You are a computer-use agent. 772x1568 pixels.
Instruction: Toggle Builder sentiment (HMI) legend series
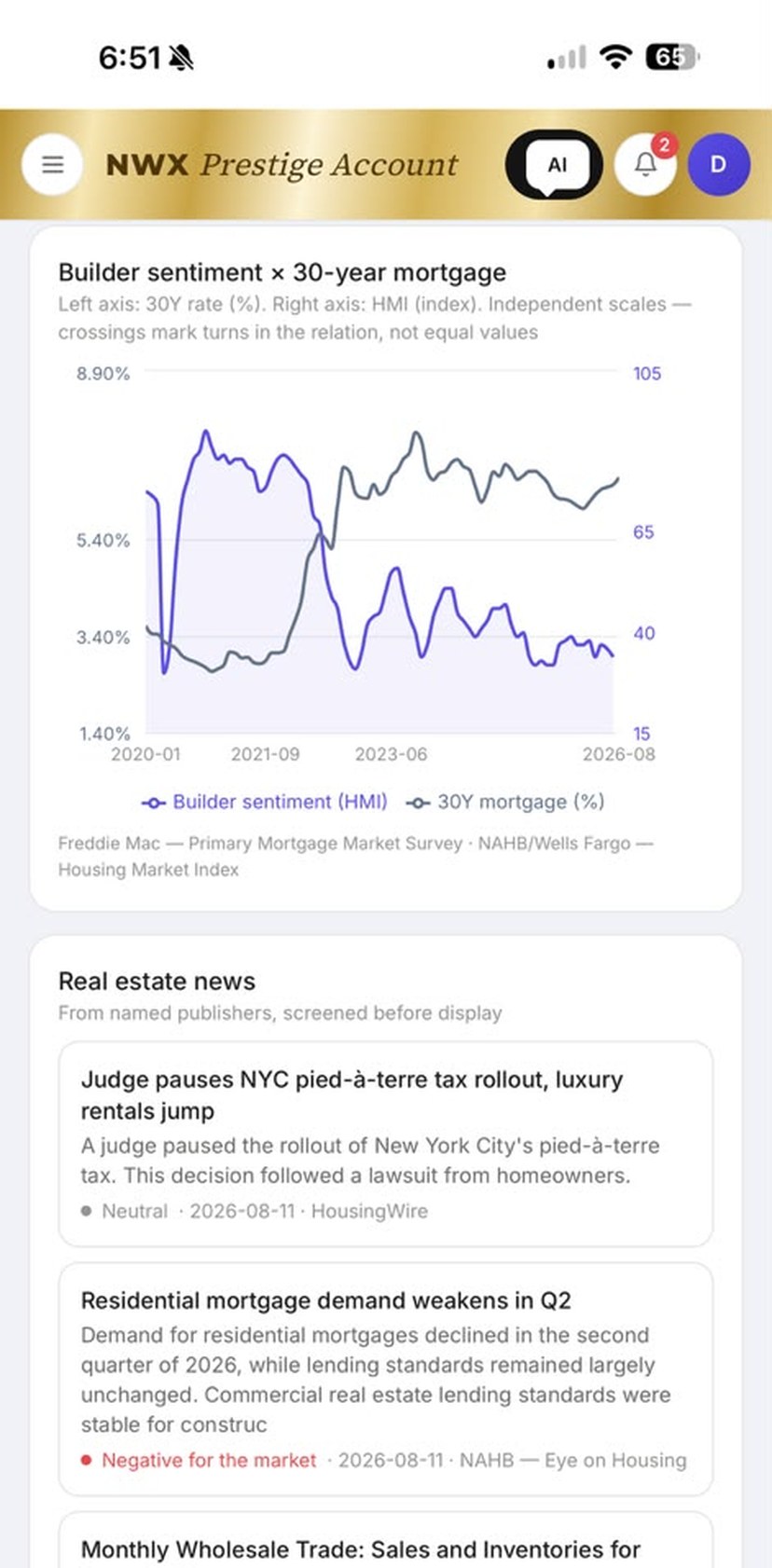(264, 802)
